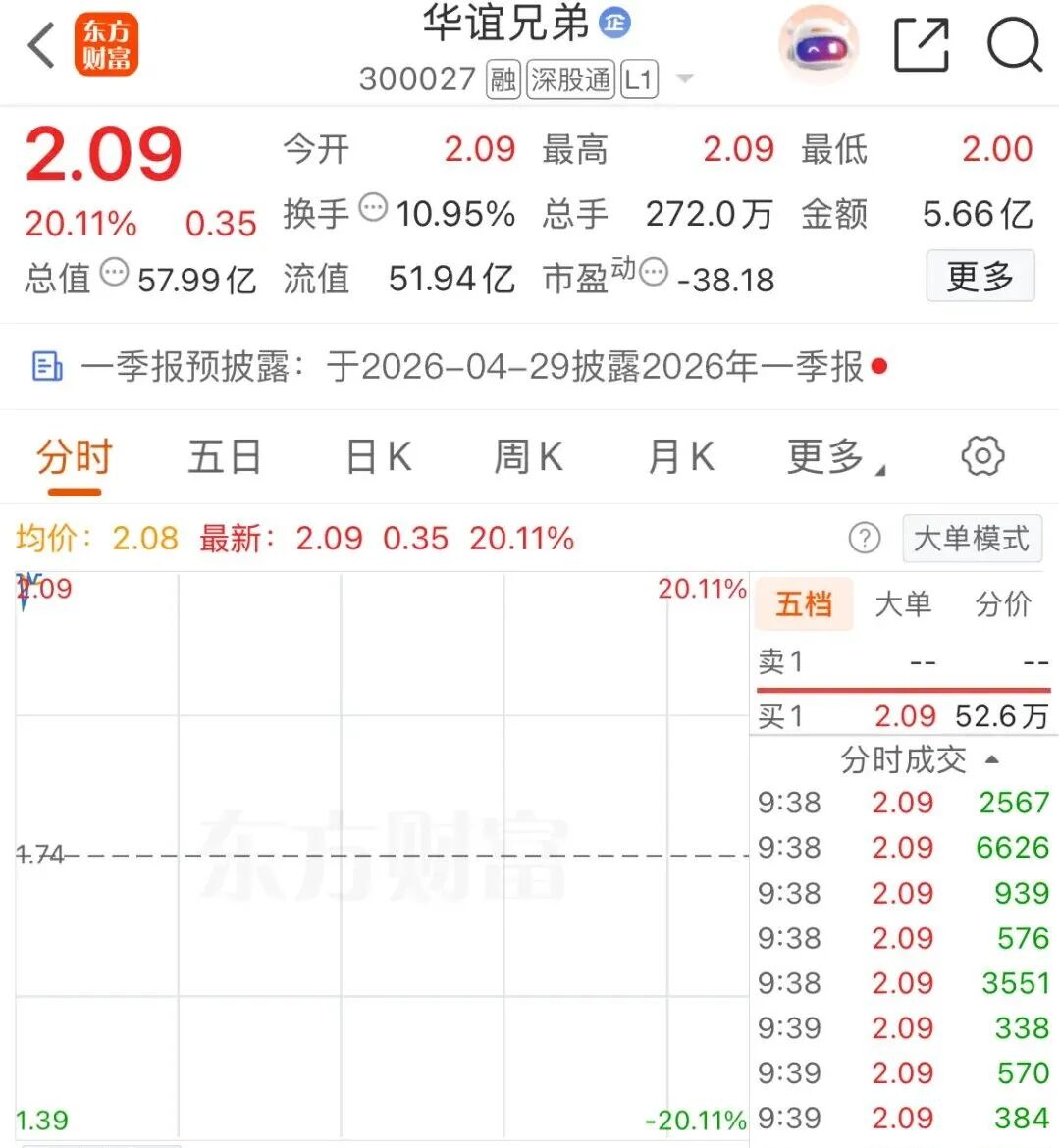This screenshot has height=1148, width=1059.
Task: Switch to the 周K chart tab
Action: click(528, 457)
